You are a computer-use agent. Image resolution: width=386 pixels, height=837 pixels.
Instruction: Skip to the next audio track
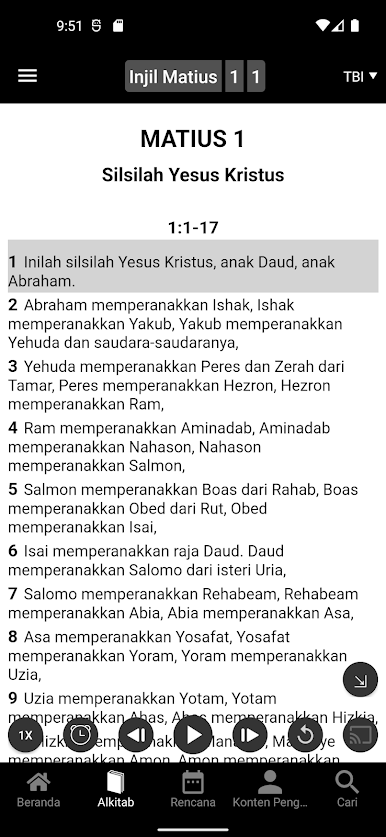(x=249, y=735)
